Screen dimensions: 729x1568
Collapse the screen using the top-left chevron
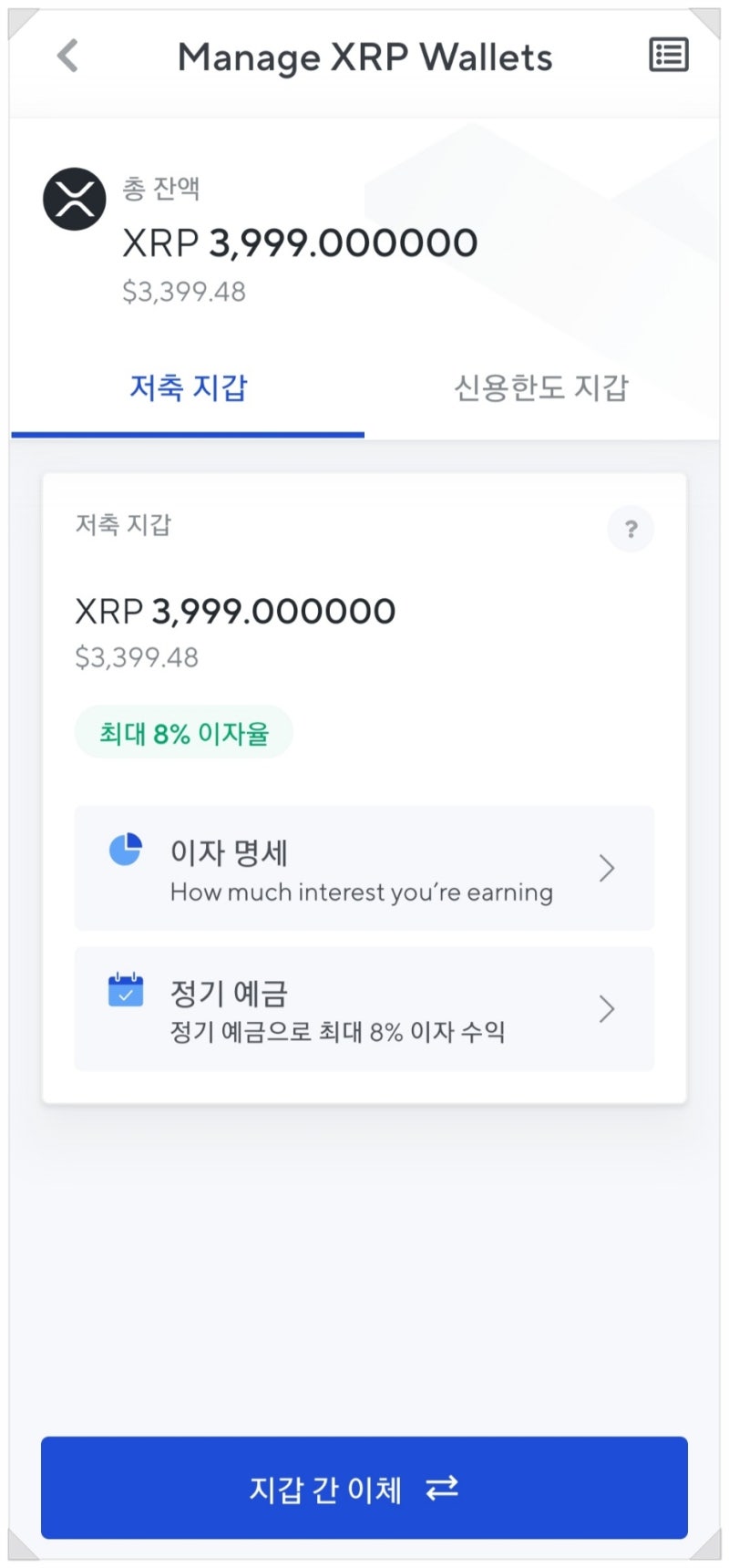(x=65, y=55)
